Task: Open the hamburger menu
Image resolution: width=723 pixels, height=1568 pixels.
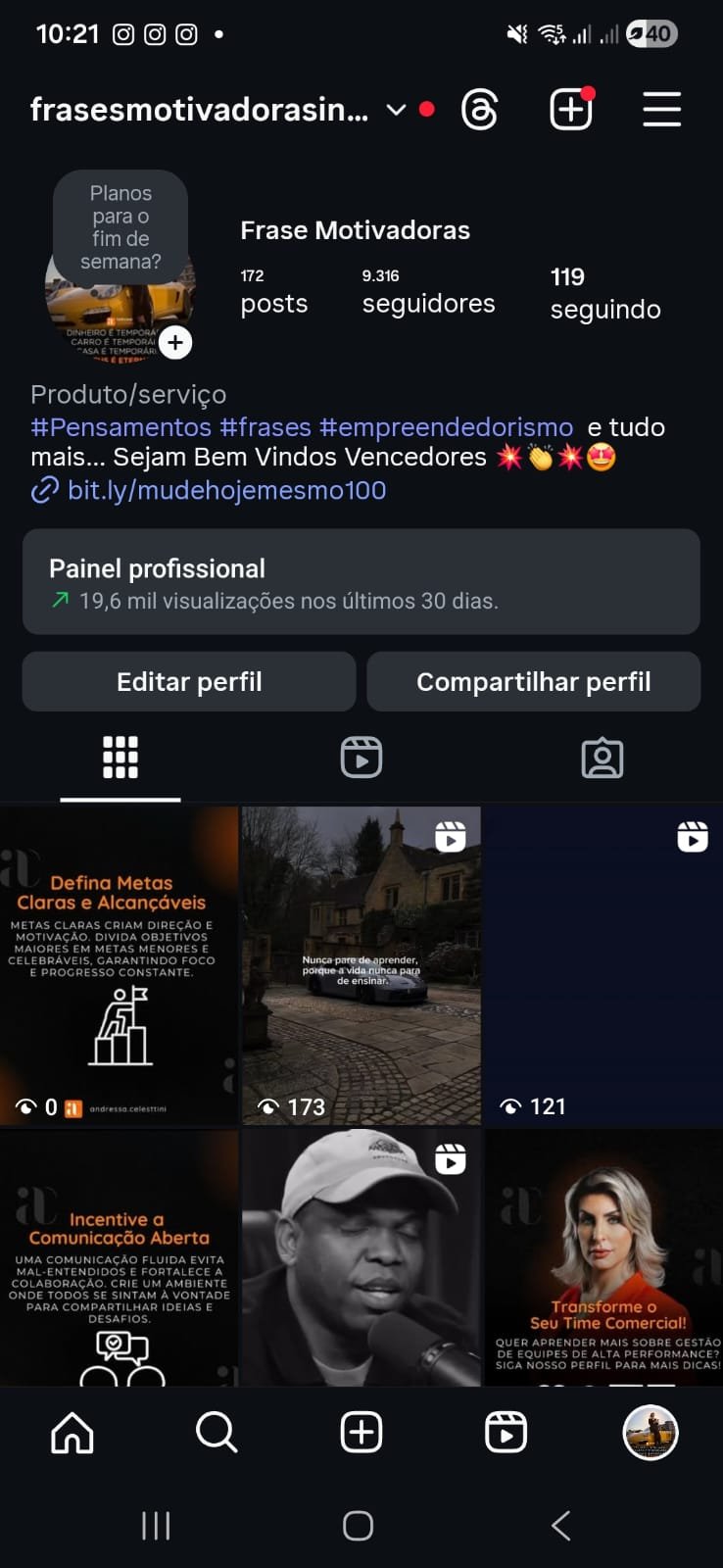Action: 661,110
